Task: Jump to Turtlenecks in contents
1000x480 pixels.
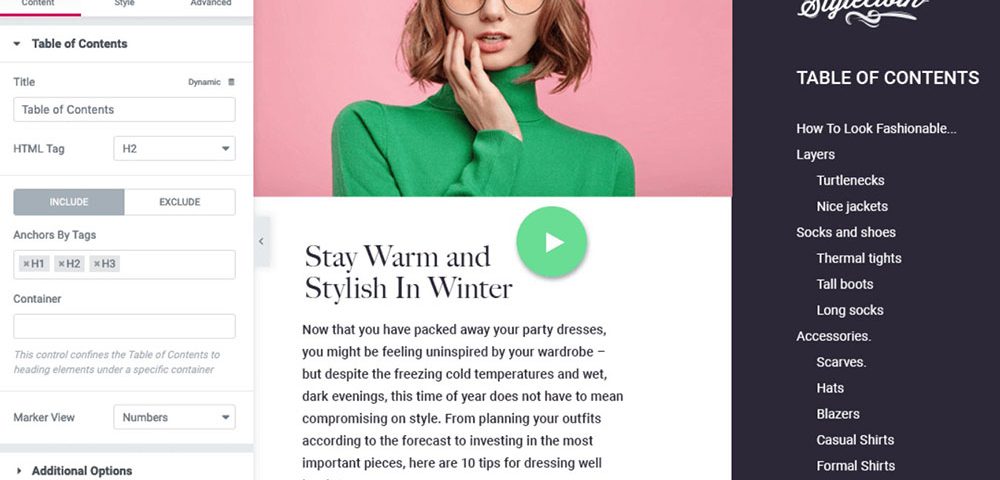Action: pyautogui.click(x=850, y=181)
